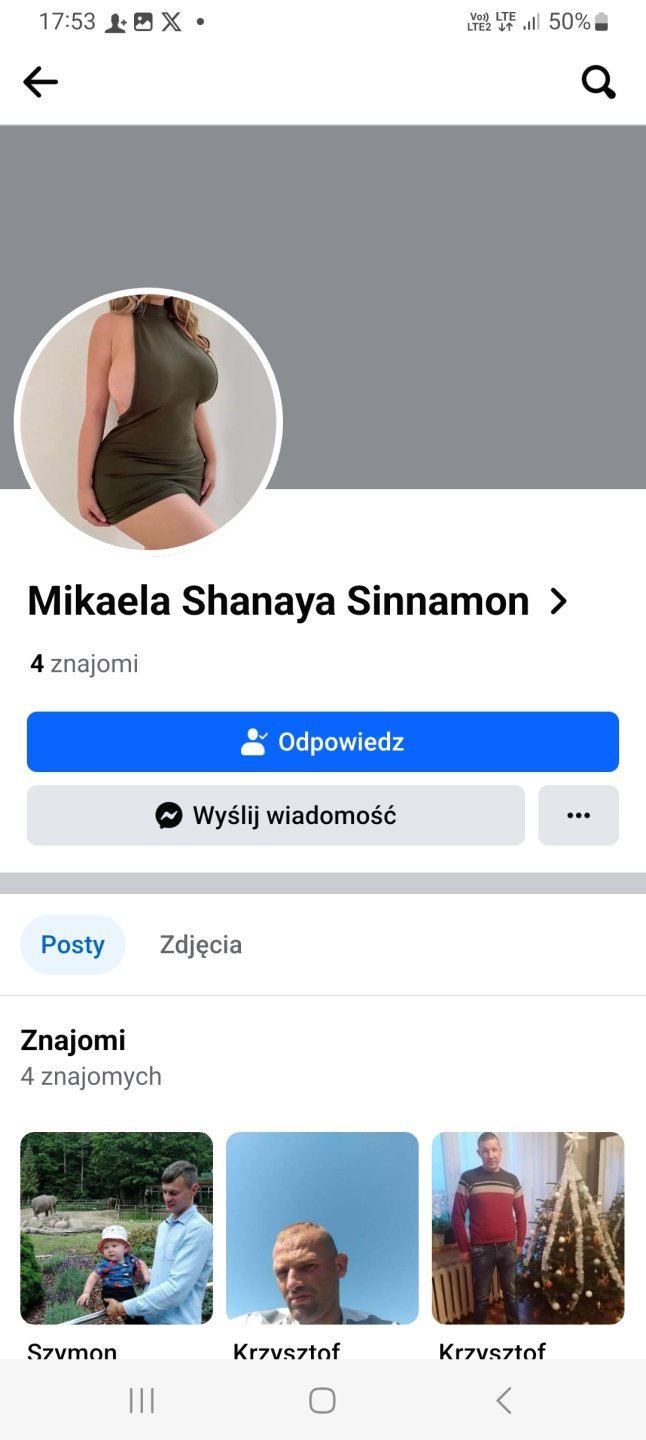Open the 4 znajomi friends link

(84, 664)
